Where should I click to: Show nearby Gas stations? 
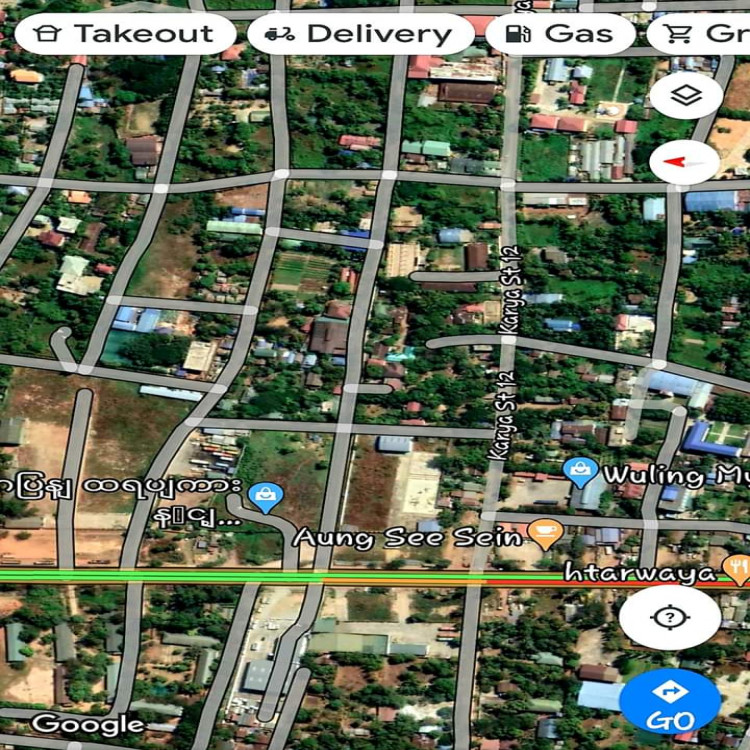pyautogui.click(x=560, y=34)
